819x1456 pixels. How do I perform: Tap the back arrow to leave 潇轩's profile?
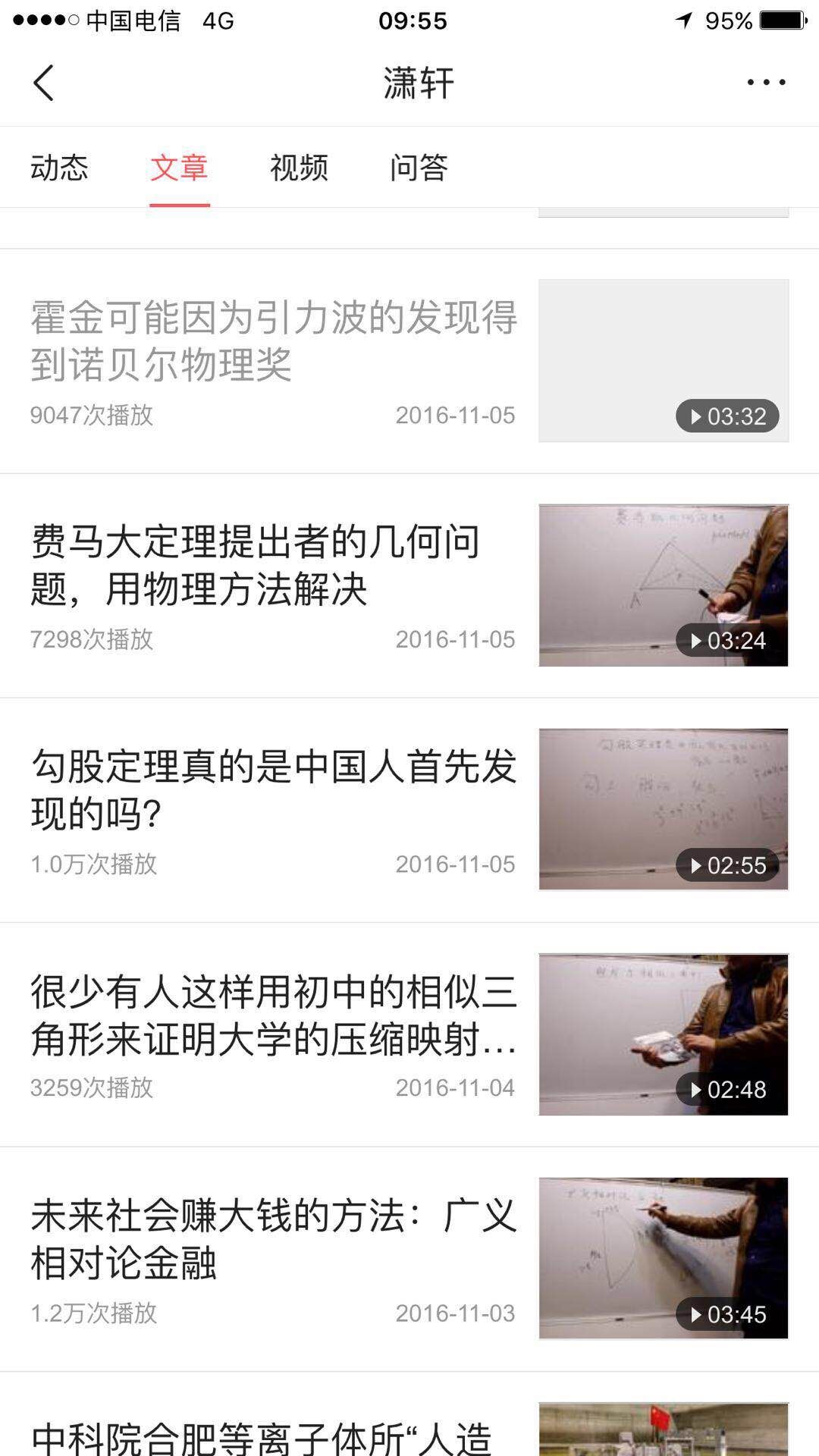tap(43, 82)
